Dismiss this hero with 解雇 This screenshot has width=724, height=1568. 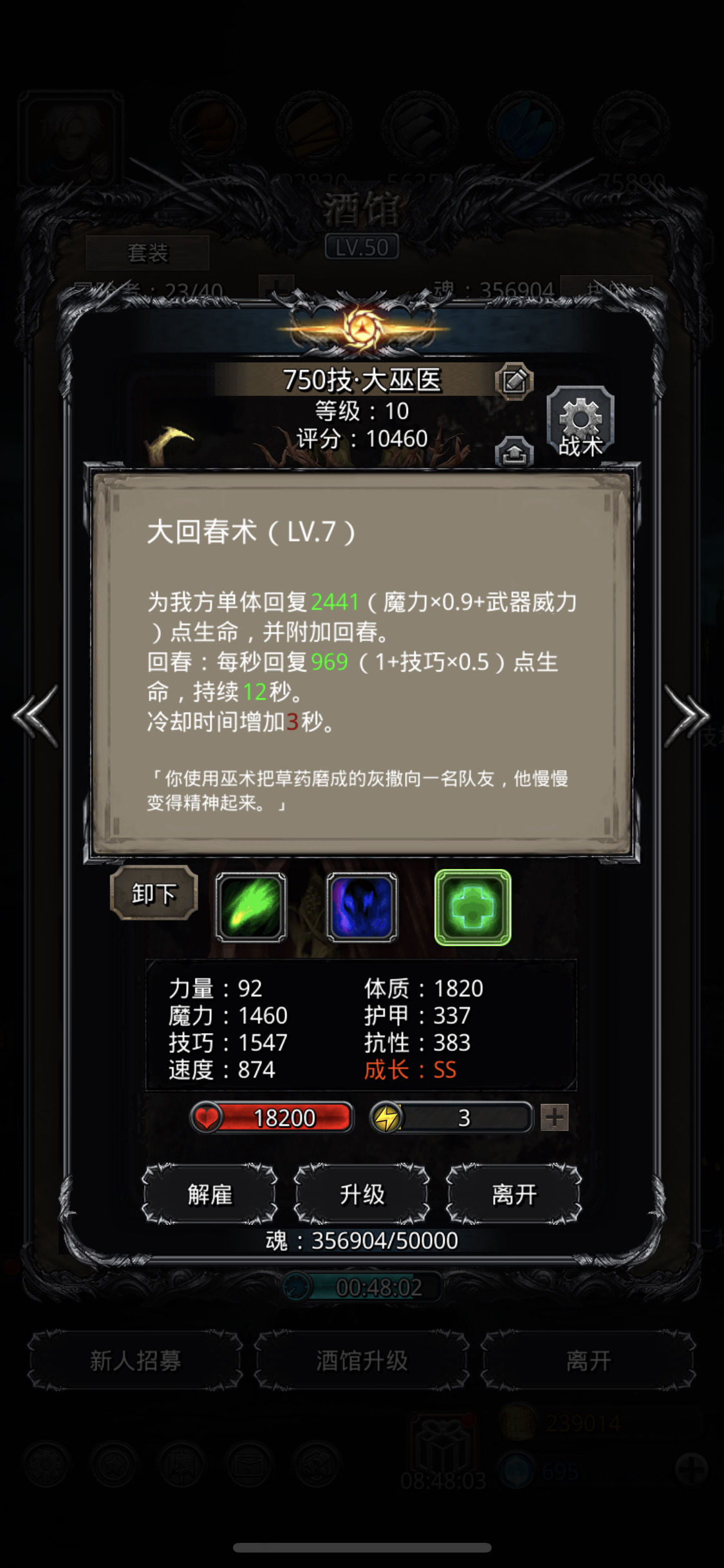(x=209, y=1195)
